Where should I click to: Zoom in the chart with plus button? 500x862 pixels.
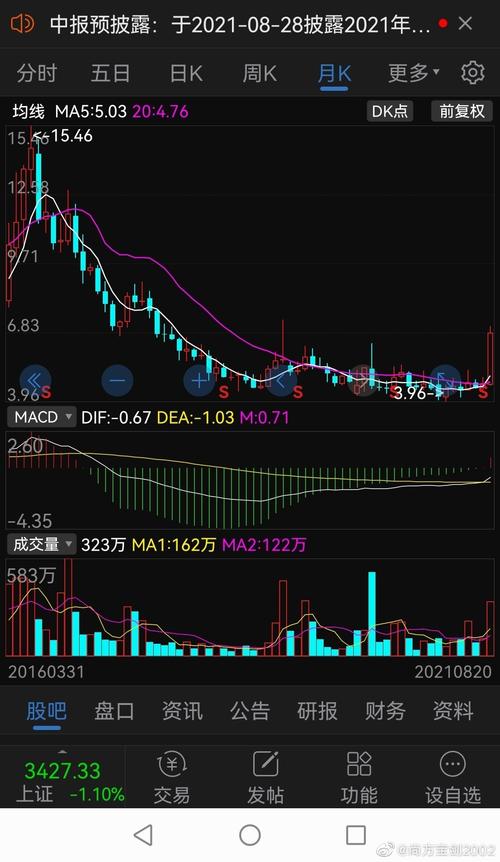199,380
